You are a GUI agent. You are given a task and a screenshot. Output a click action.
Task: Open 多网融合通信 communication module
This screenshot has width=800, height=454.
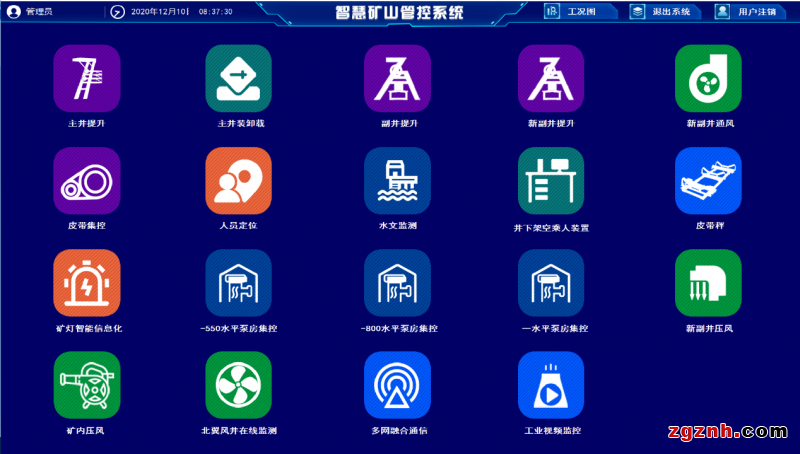tap(397, 385)
